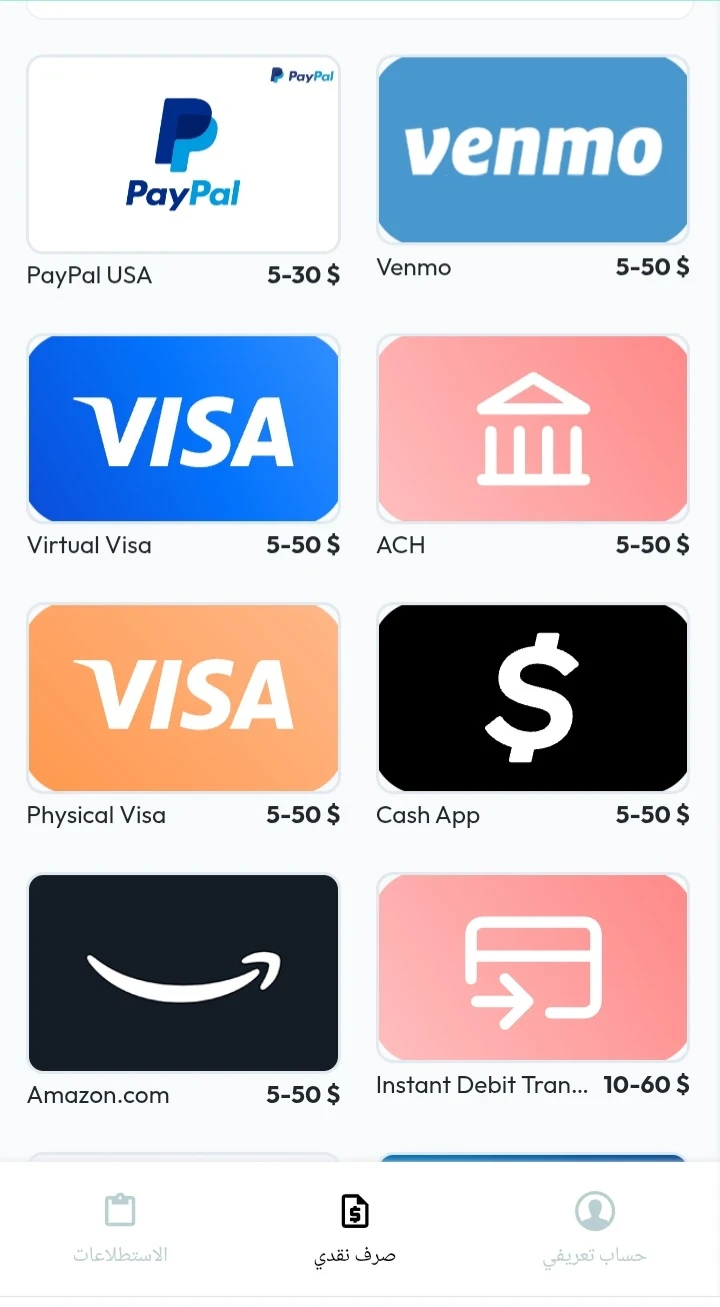Select the ACH bank transfer option
The image size is (720, 1307).
533,429
